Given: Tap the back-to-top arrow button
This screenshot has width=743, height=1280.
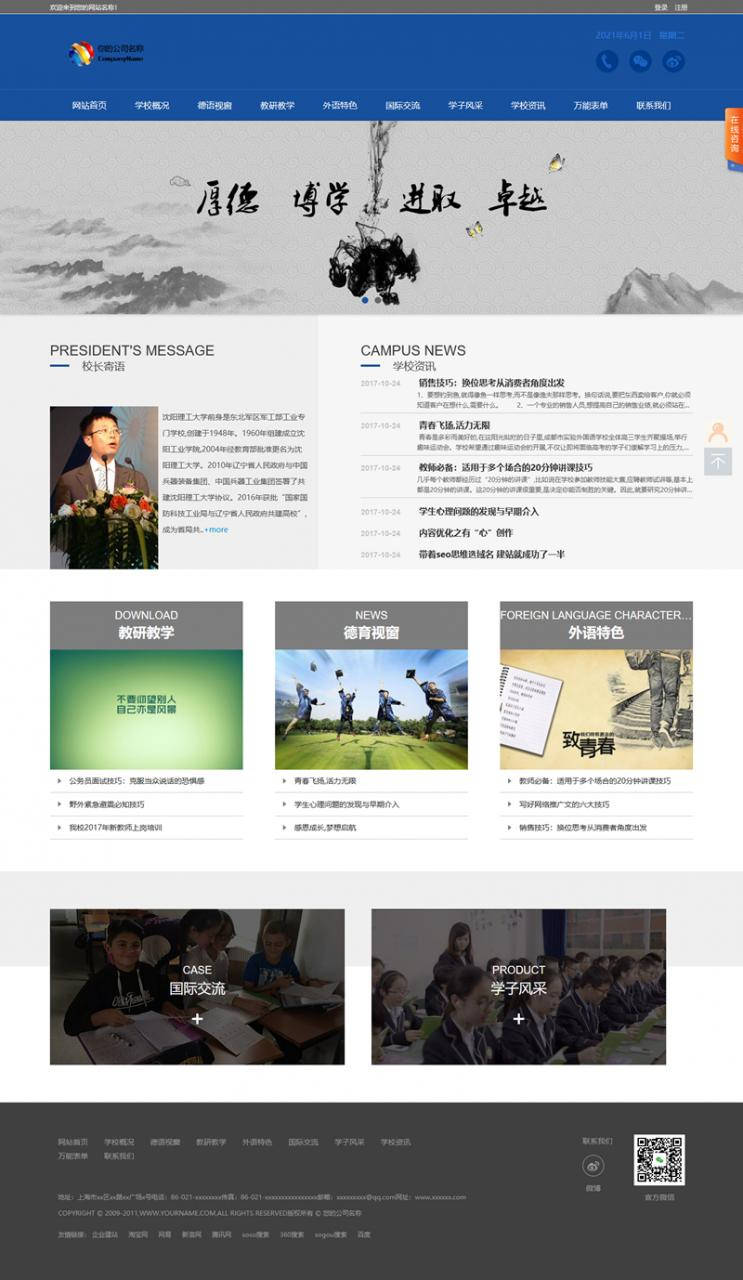Looking at the screenshot, I should 718,462.
